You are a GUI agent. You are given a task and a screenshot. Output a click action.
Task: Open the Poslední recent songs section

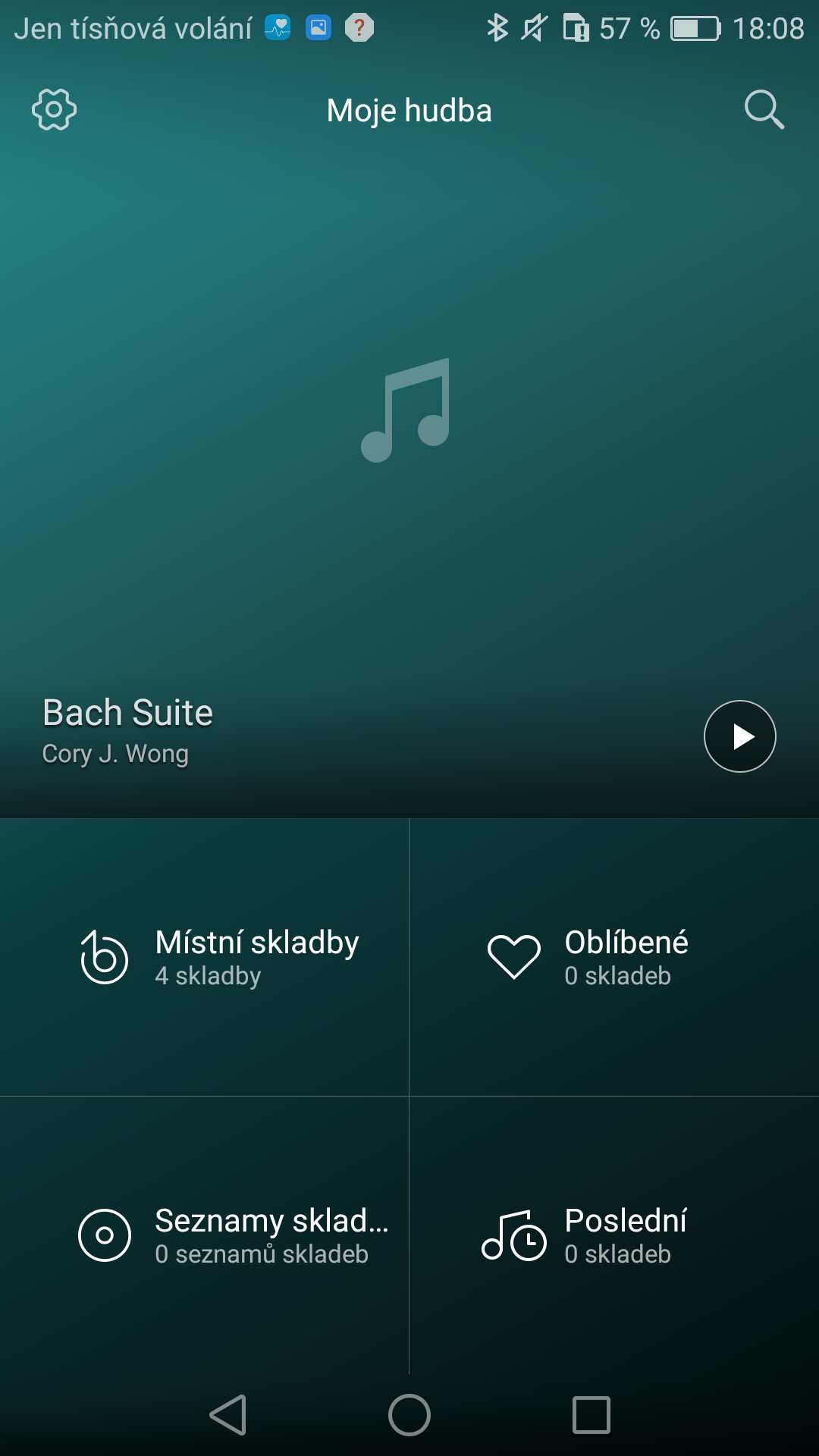tap(614, 1235)
